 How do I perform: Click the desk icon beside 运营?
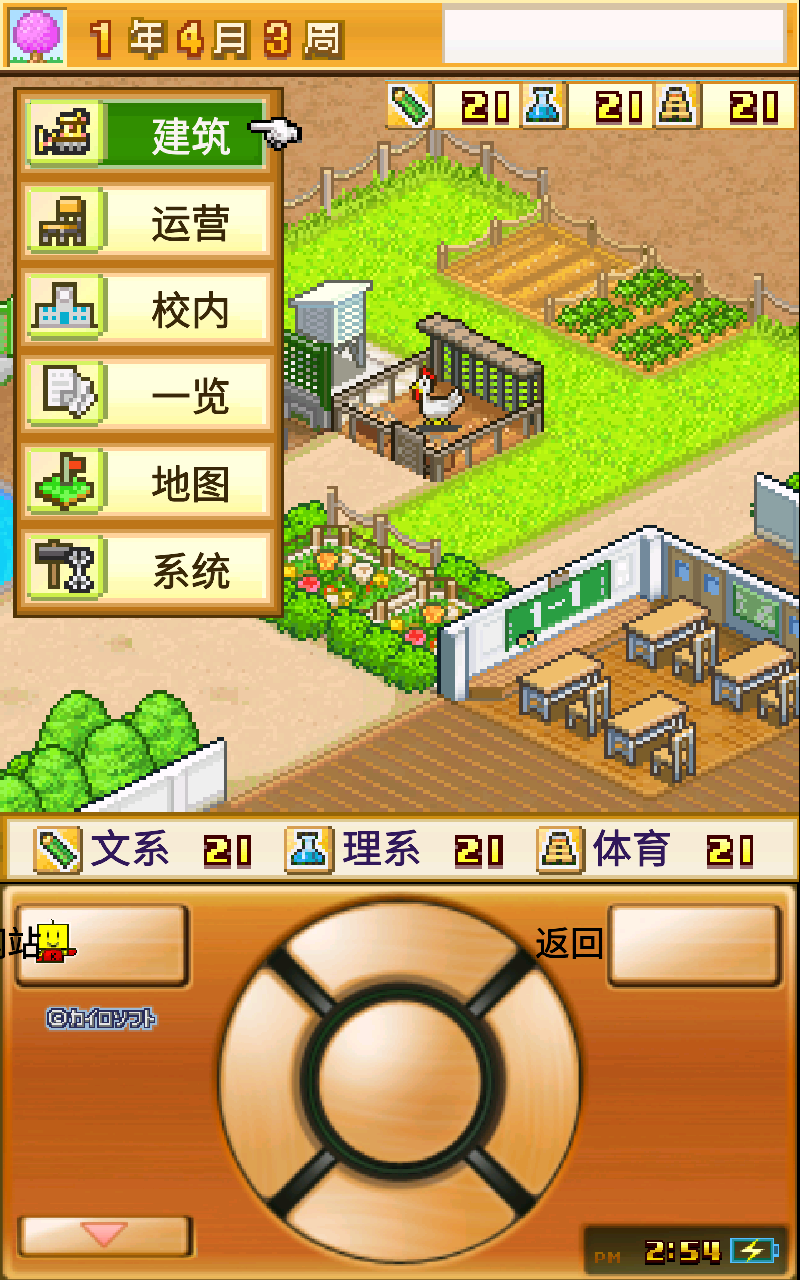64,222
